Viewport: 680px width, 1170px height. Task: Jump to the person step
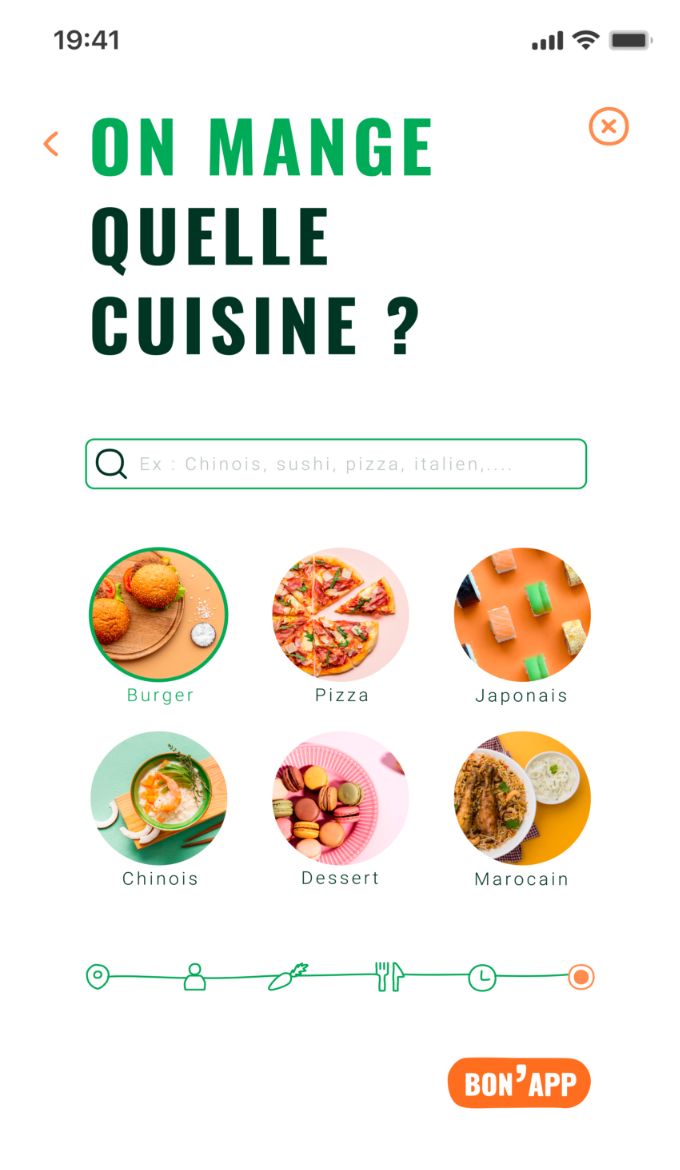[x=195, y=976]
